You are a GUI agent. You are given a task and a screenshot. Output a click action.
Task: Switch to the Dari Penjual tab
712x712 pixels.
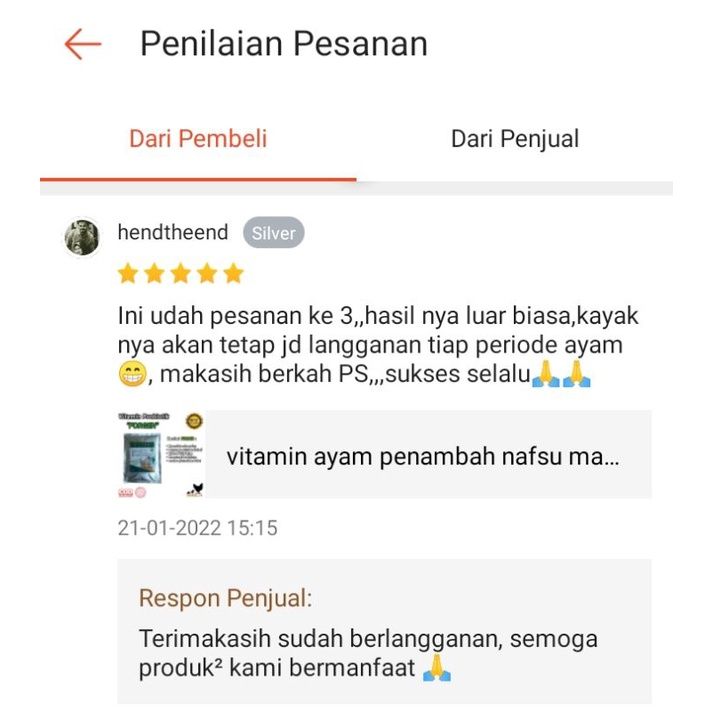click(514, 139)
